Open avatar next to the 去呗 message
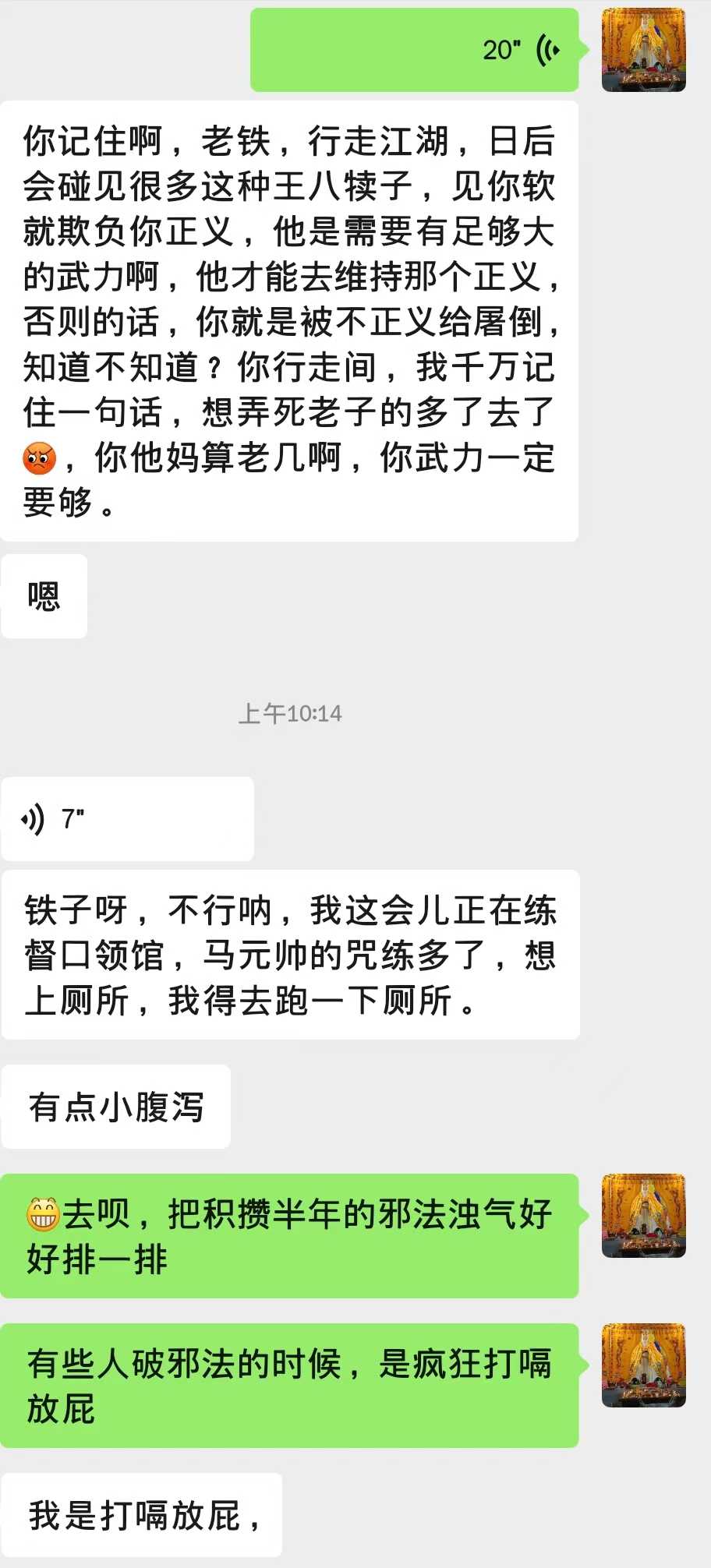This screenshot has height=1568, width=711. pyautogui.click(x=643, y=1216)
